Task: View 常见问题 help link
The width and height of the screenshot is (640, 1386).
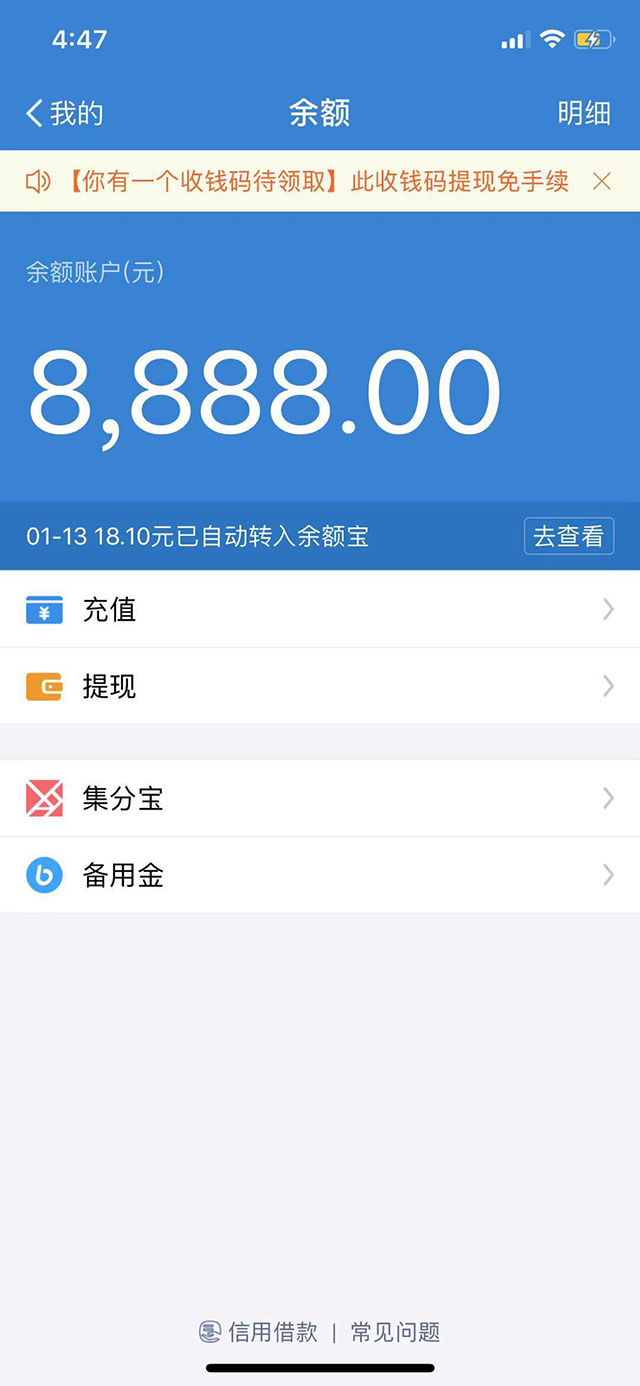Action: 396,1332
